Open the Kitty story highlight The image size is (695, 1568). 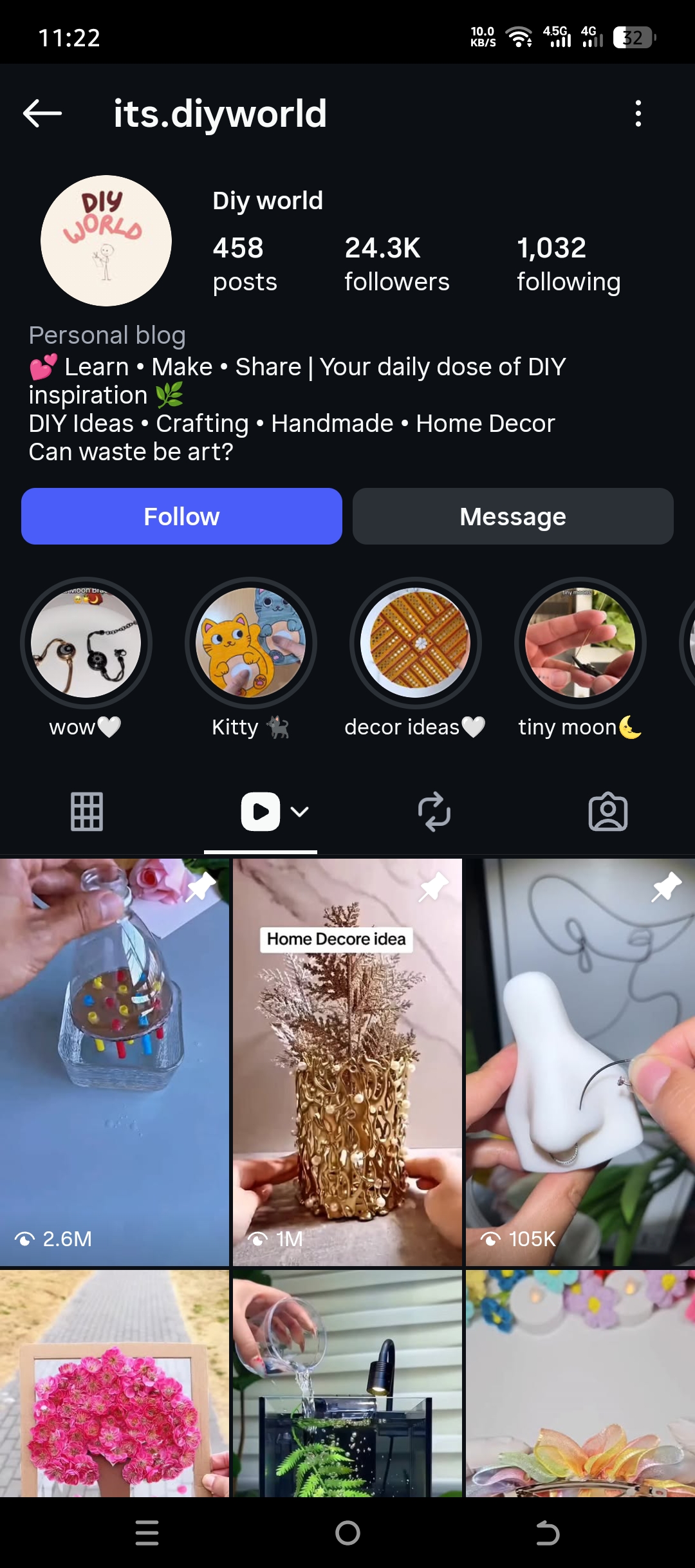tap(251, 643)
